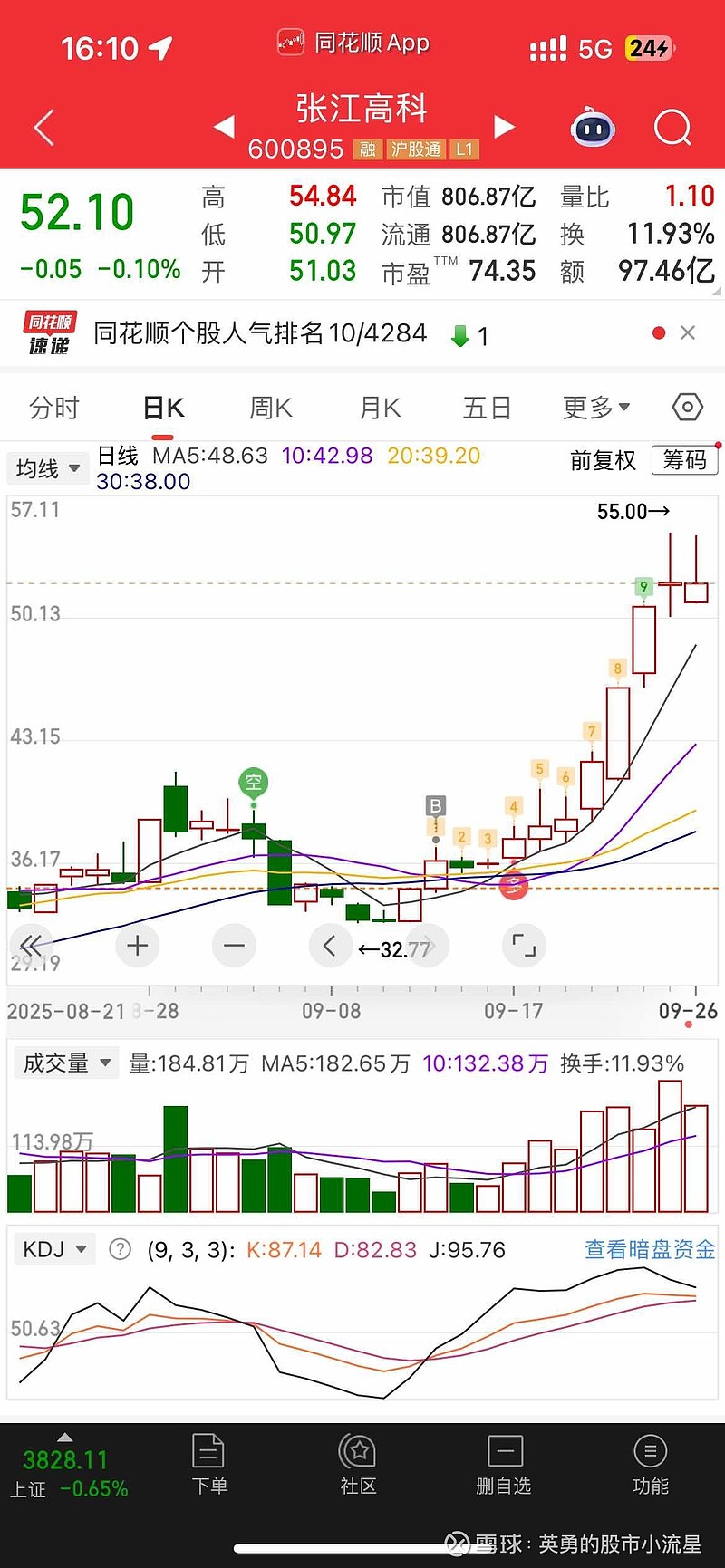Tap the back arrow to return
The height and width of the screenshot is (1568, 725).
(42, 128)
